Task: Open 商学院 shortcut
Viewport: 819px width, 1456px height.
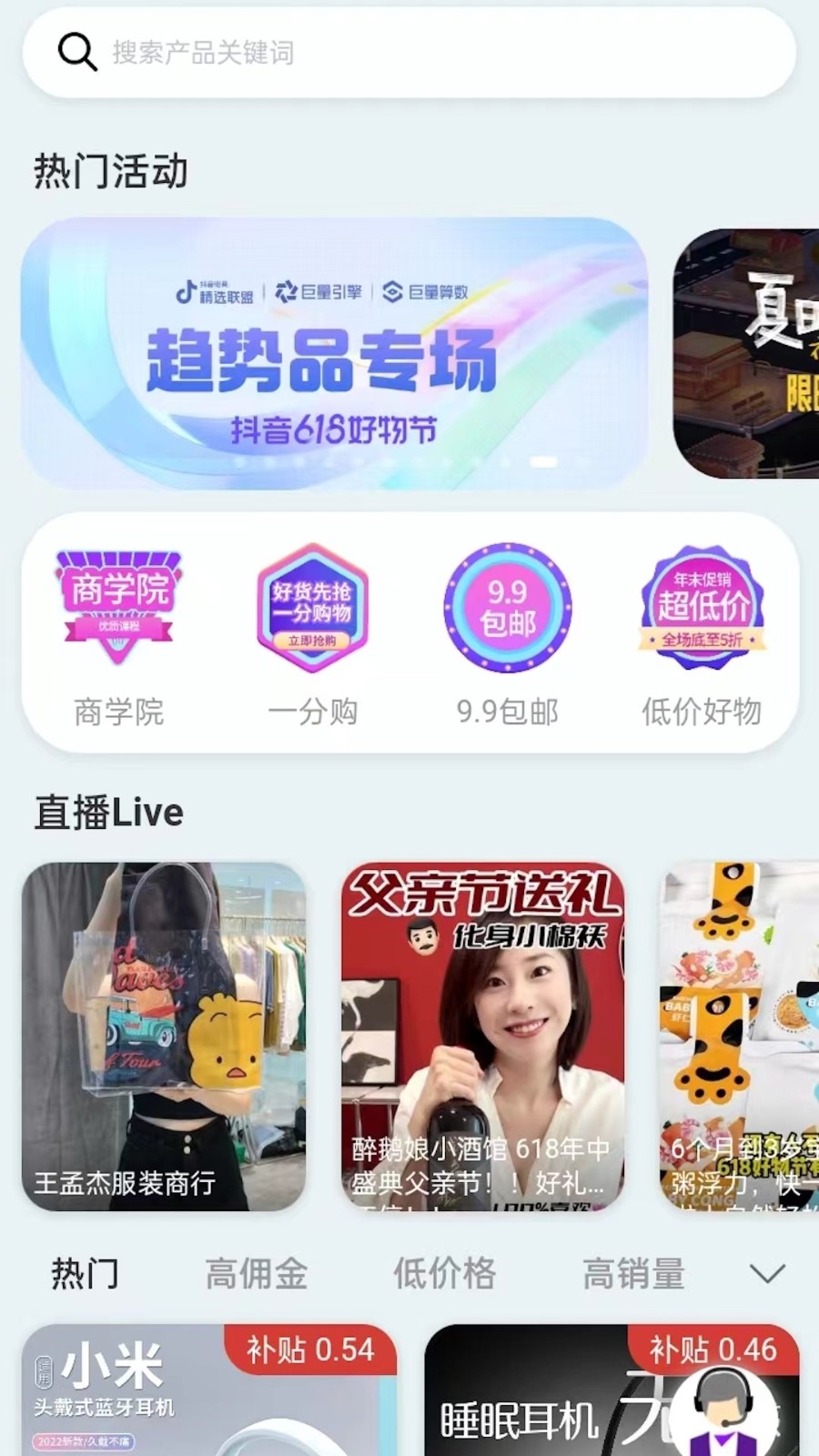Action: pyautogui.click(x=118, y=635)
